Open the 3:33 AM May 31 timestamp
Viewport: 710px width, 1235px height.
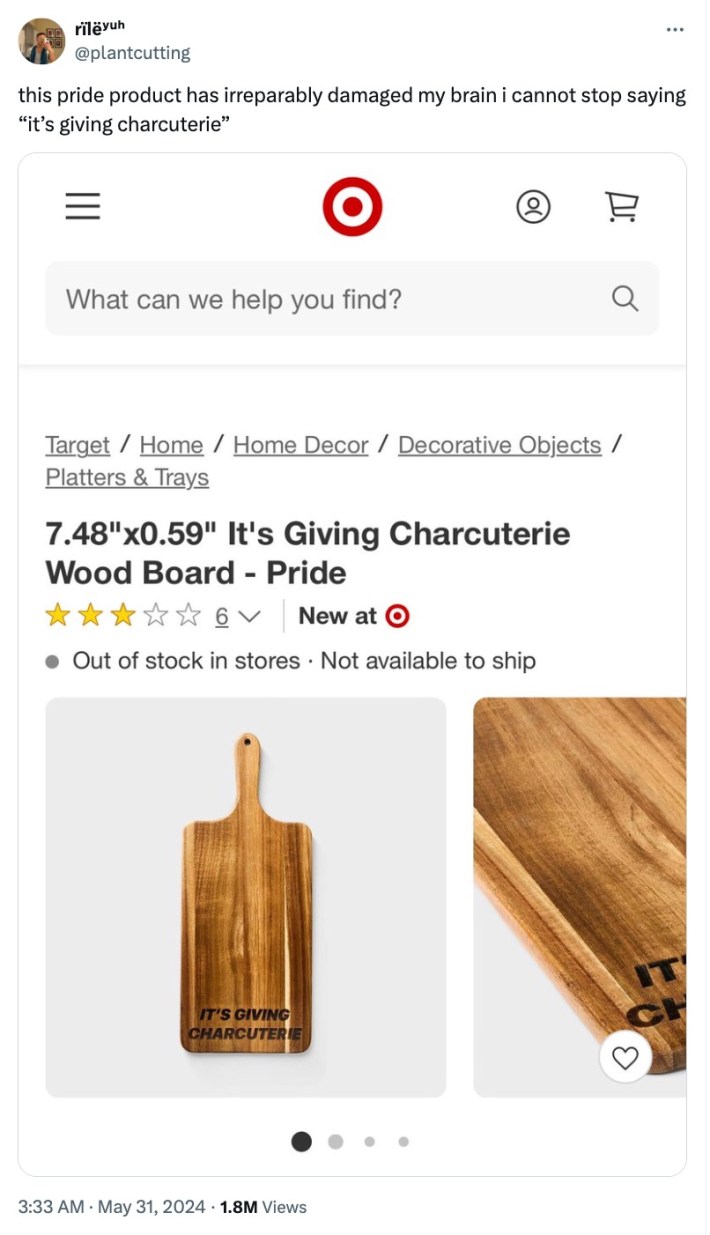(111, 1207)
